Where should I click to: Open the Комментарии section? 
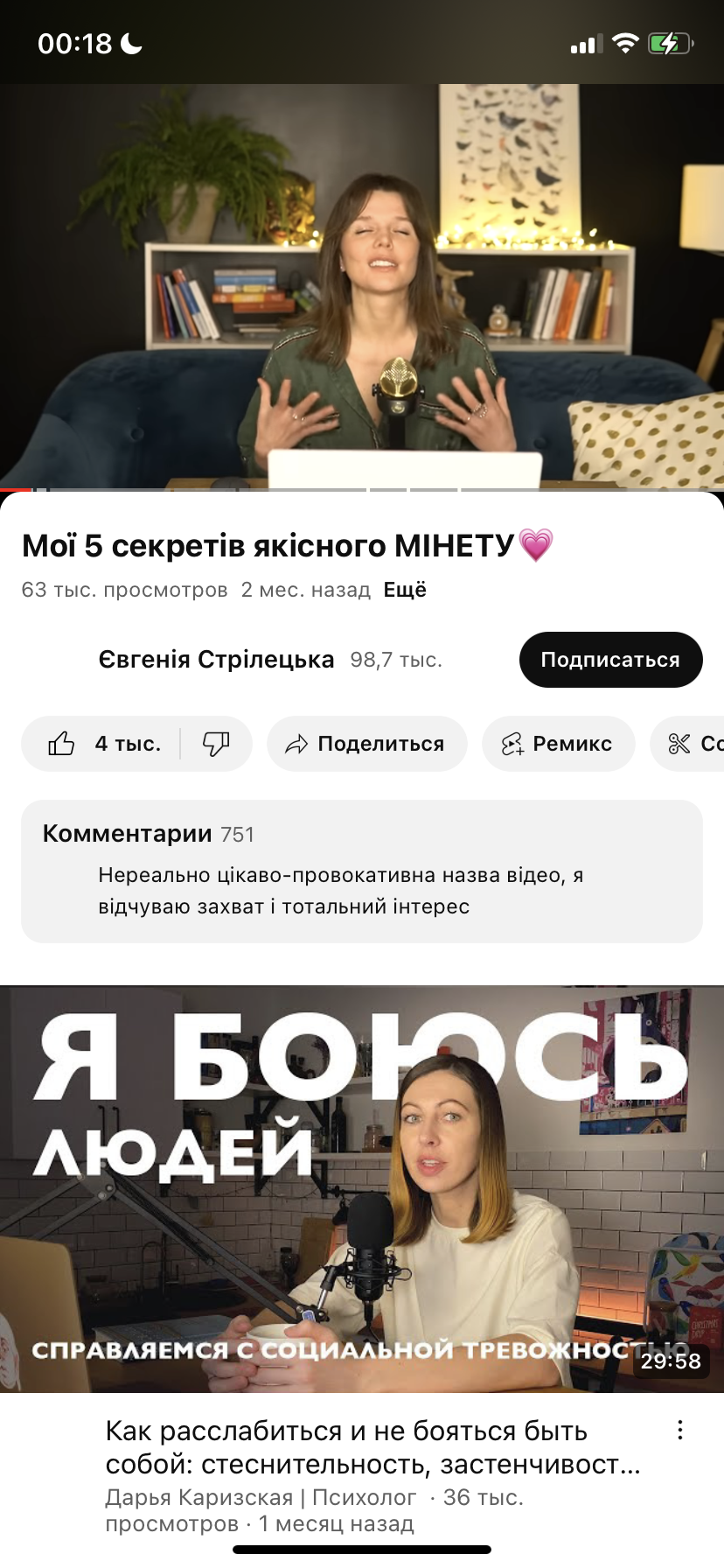click(362, 871)
